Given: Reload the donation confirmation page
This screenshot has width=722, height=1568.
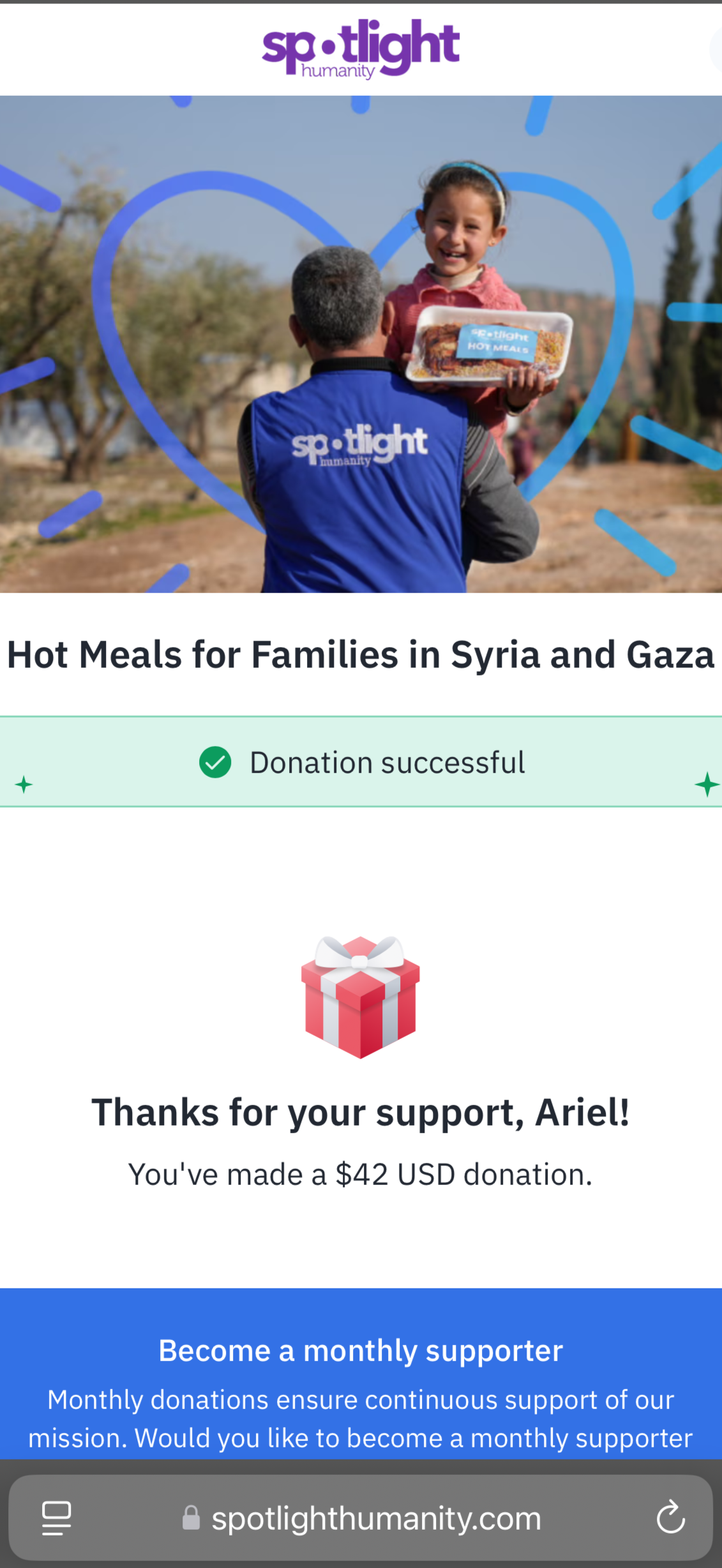Looking at the screenshot, I should click(x=670, y=1517).
